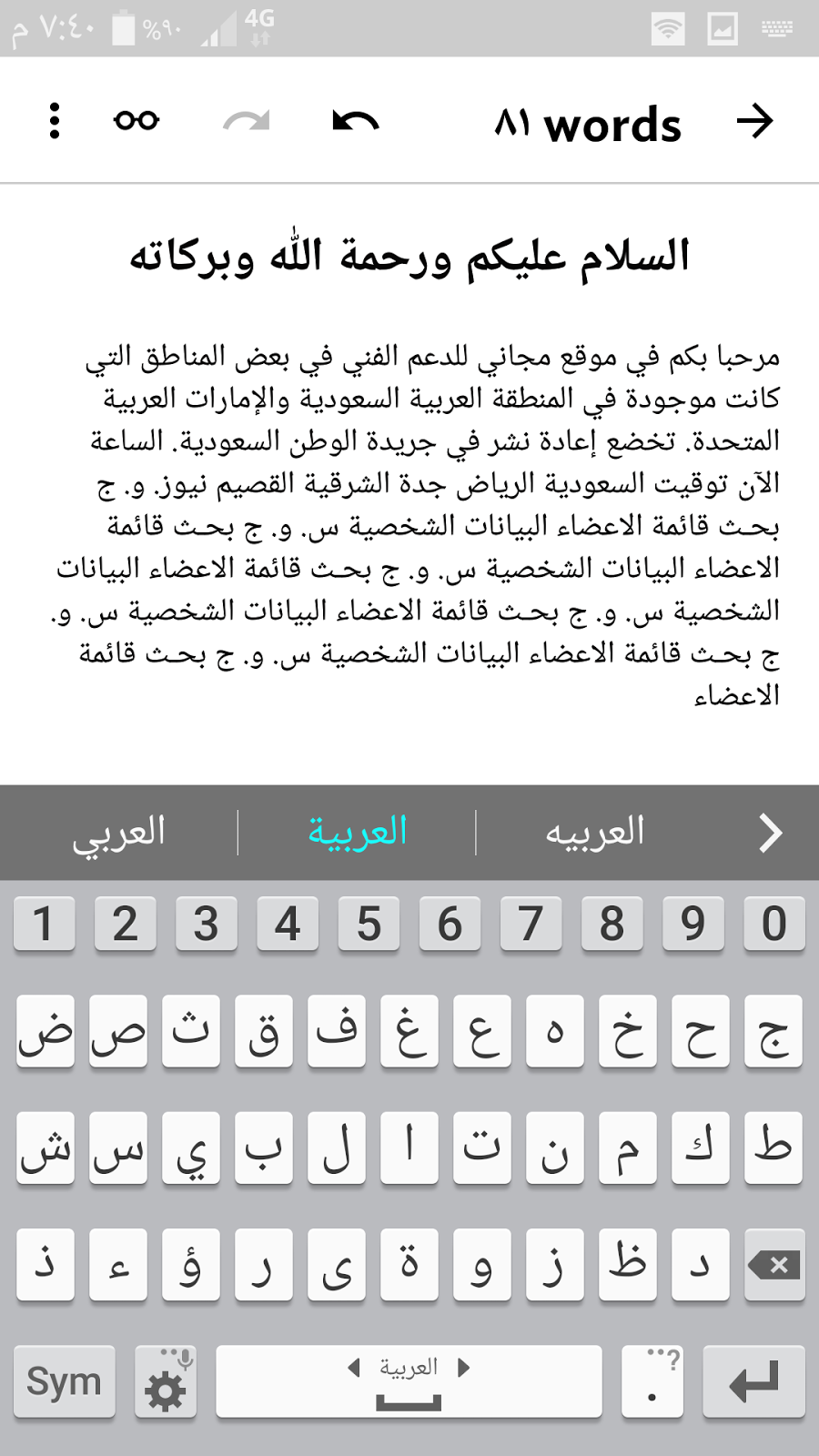Switch to the Sym symbols keyboard
This screenshot has width=819, height=1456.
(x=64, y=1381)
